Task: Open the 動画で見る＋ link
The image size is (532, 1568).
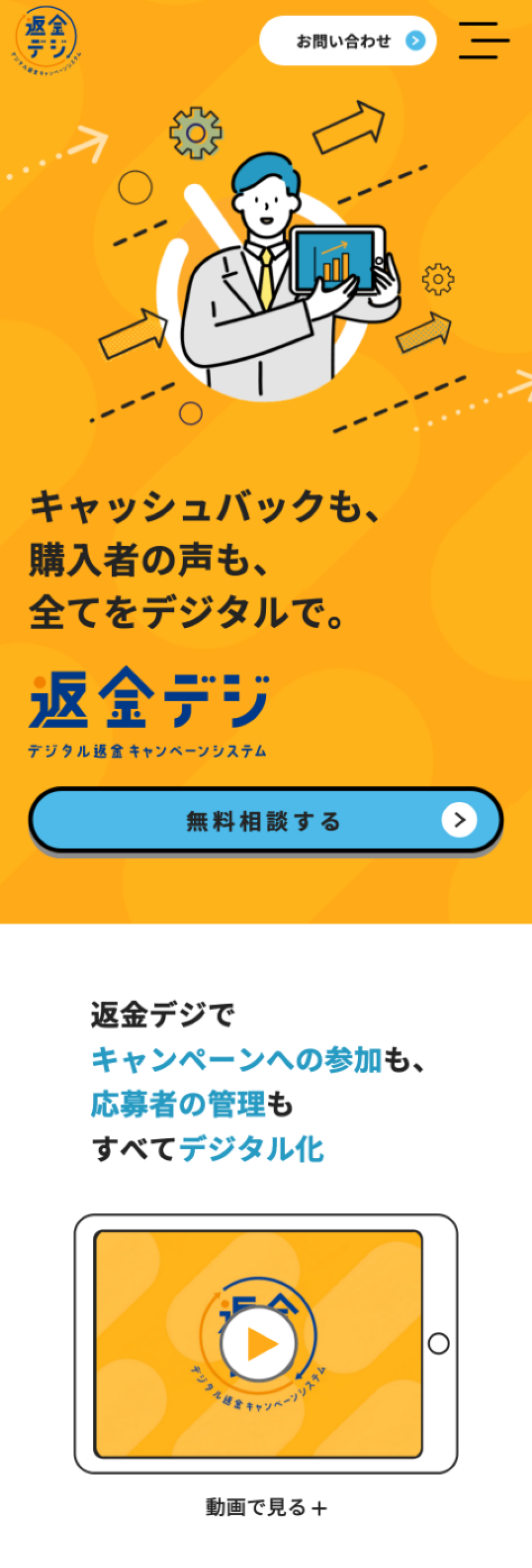Action: (x=265, y=1507)
